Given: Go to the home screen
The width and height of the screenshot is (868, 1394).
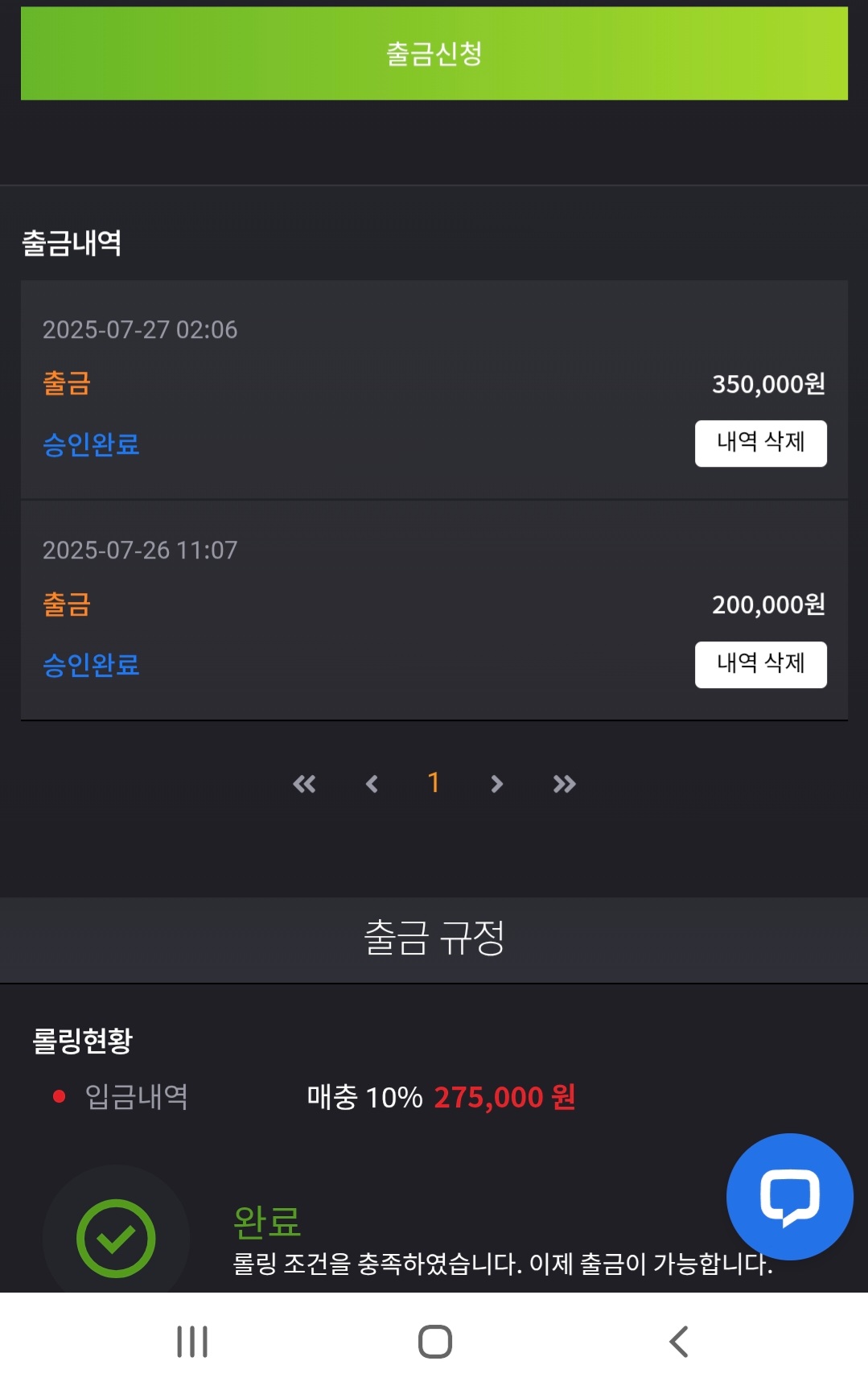Looking at the screenshot, I should [x=435, y=1342].
